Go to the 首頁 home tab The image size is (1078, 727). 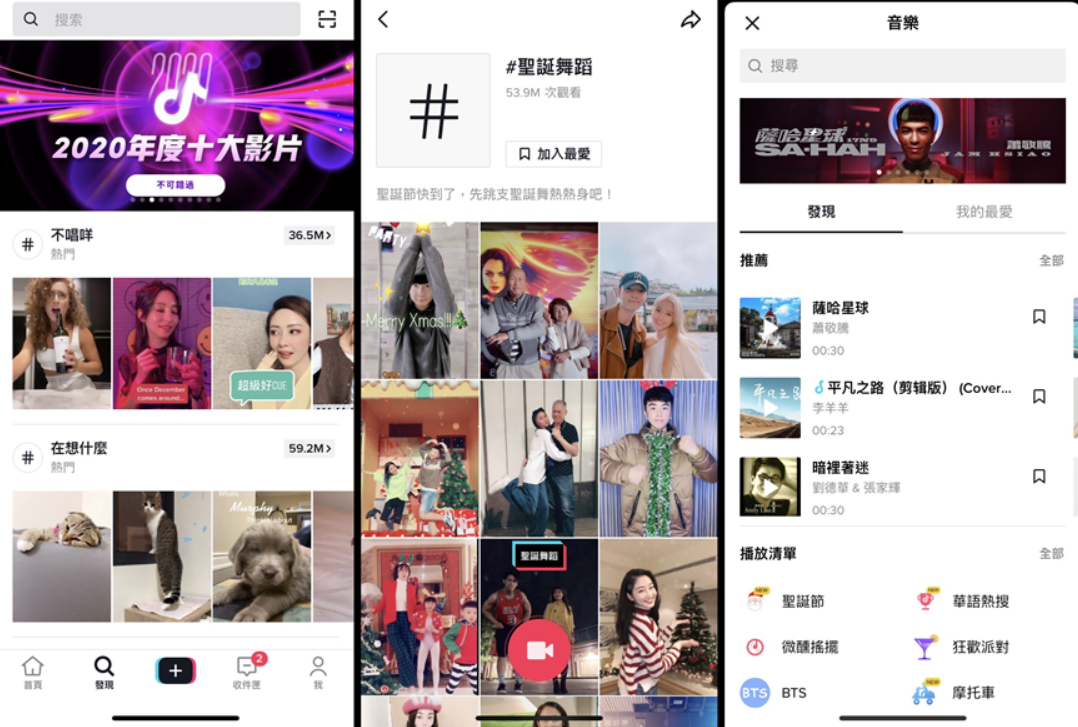(x=33, y=672)
